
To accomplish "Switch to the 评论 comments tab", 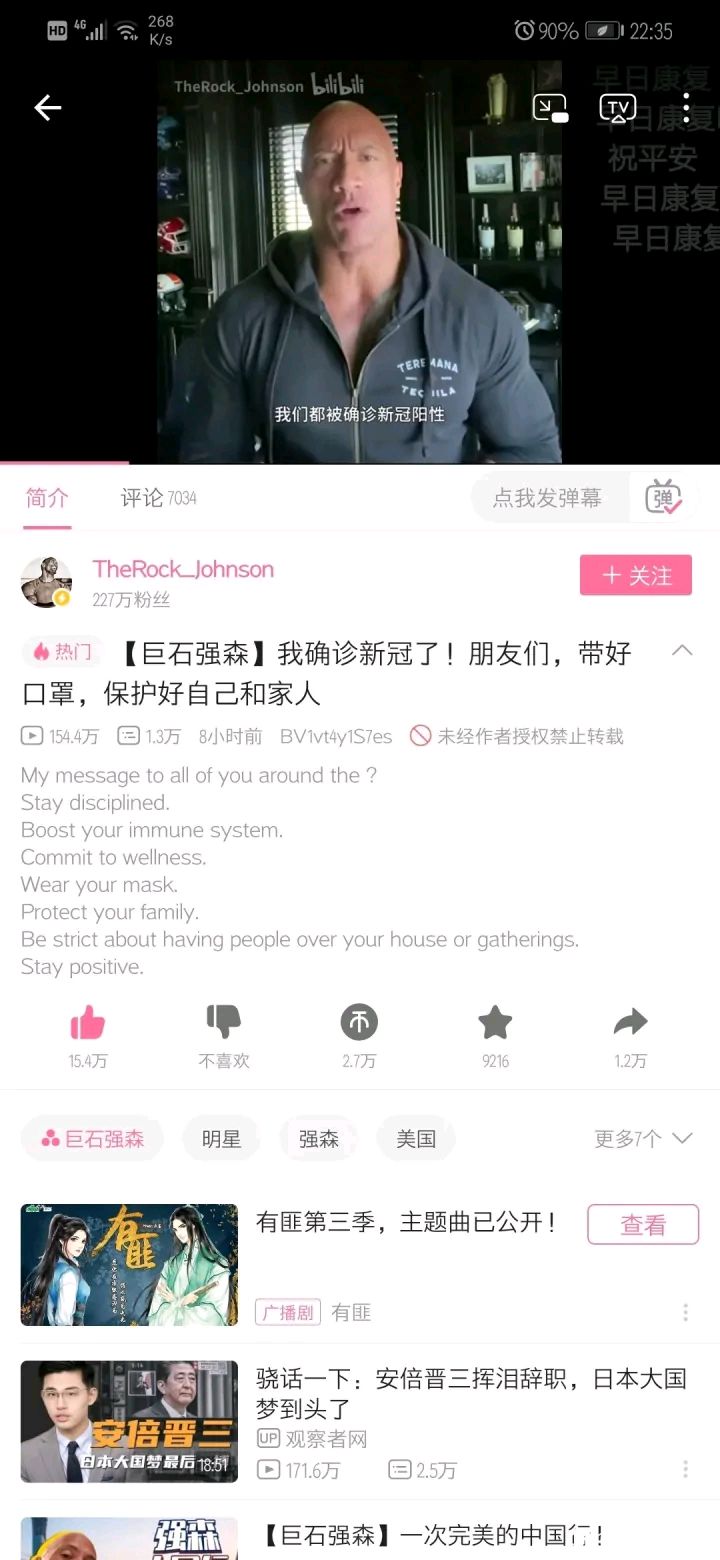I will pos(158,498).
